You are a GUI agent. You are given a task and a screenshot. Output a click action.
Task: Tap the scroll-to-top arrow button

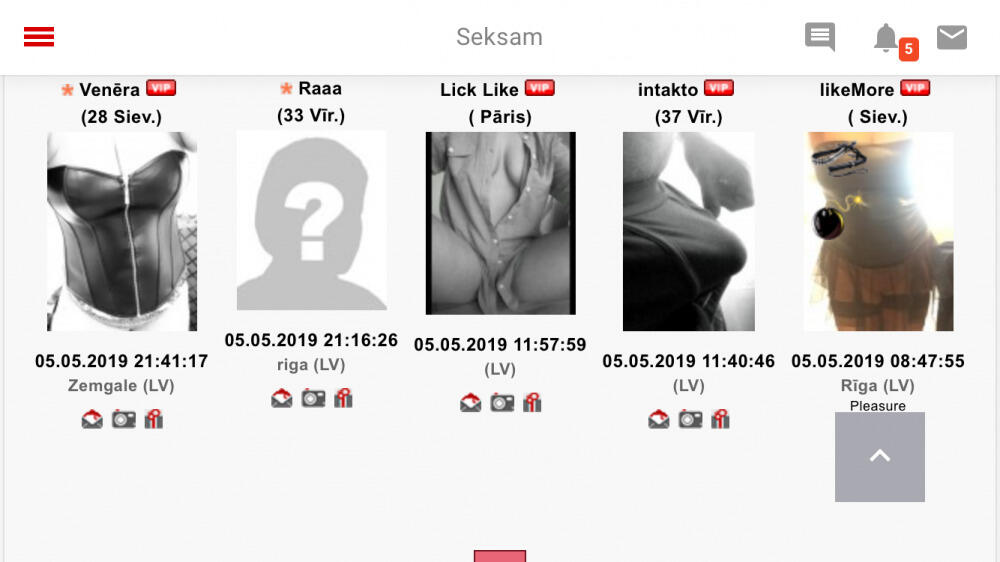(x=880, y=456)
